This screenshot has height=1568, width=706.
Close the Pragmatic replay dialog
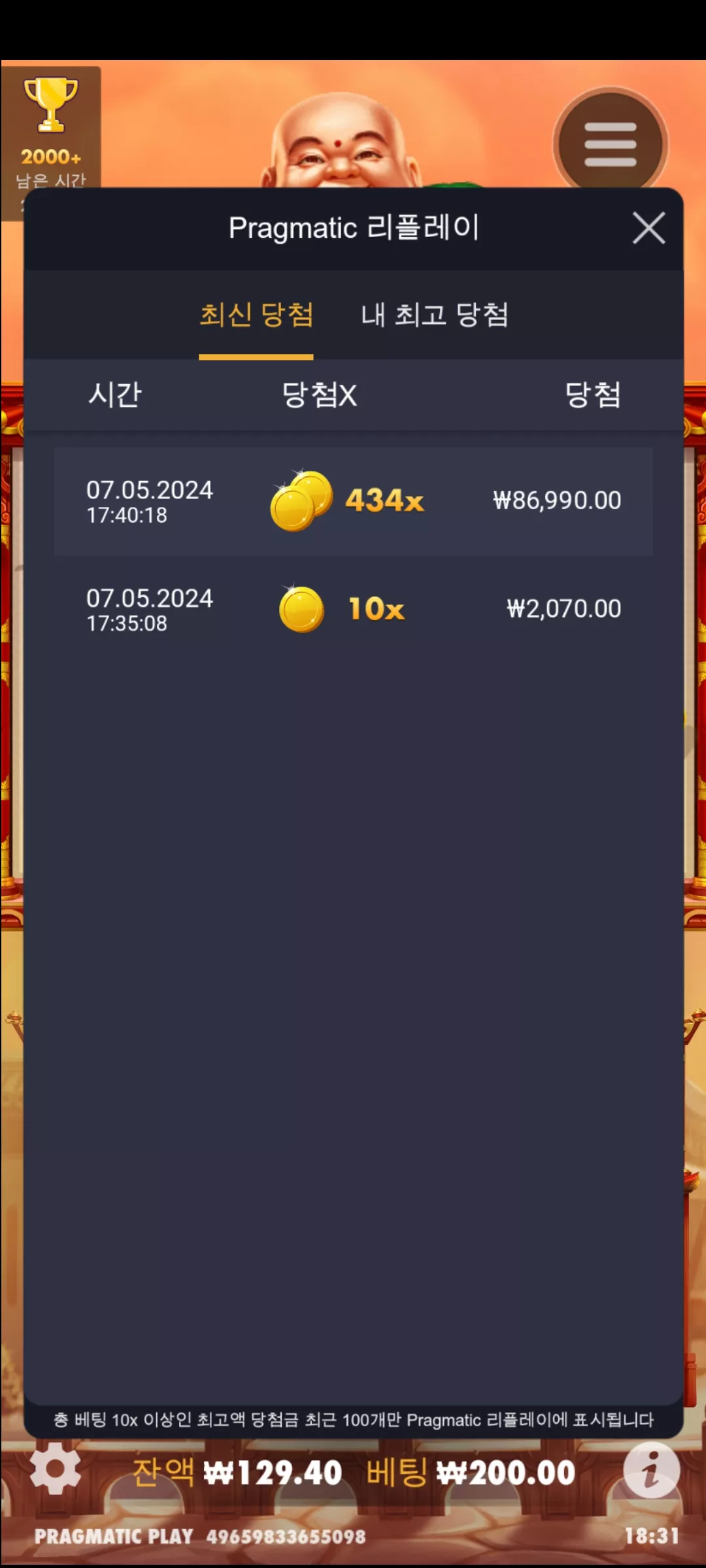(x=648, y=228)
